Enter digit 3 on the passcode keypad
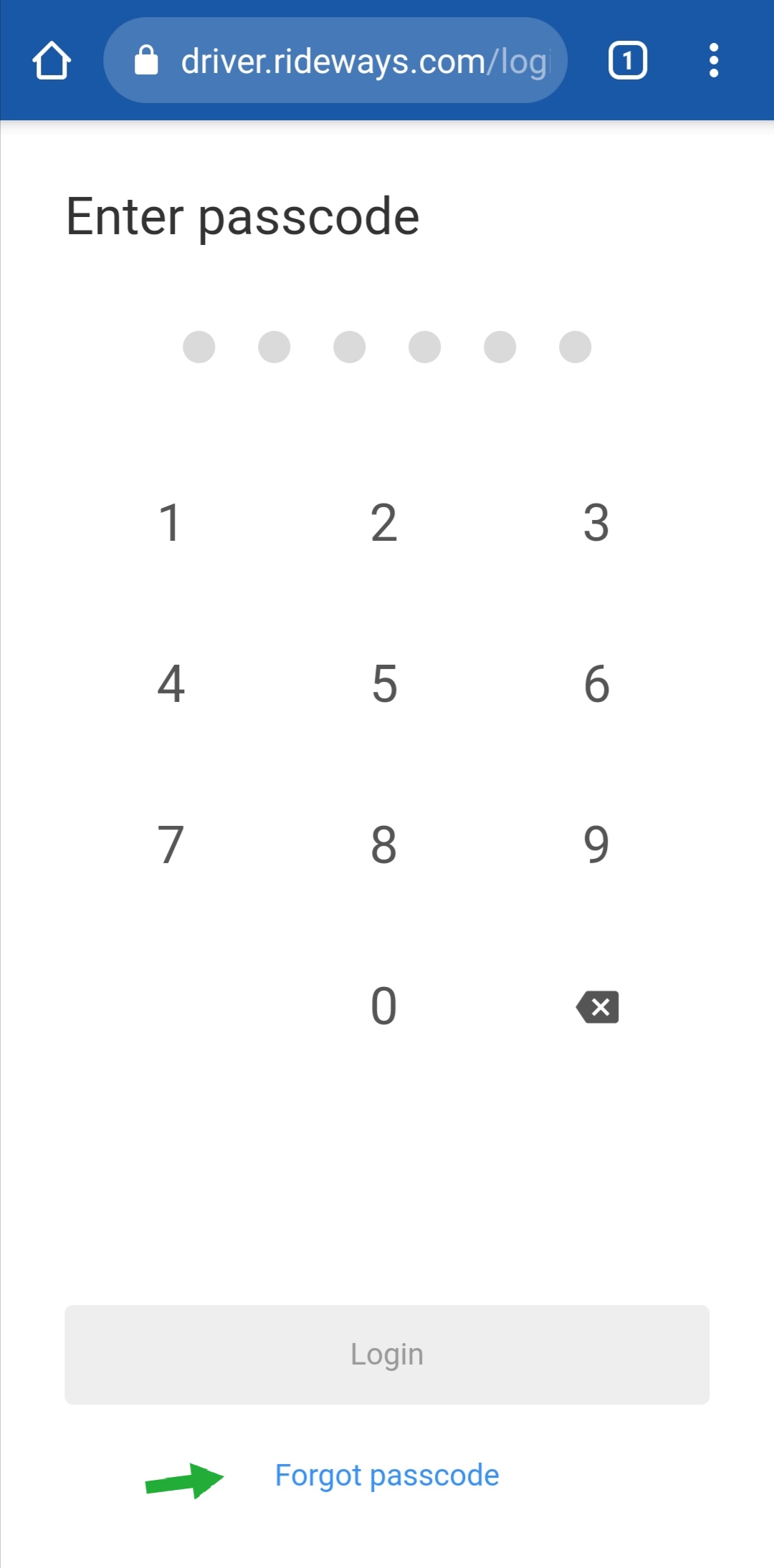This screenshot has width=774, height=1568. (596, 523)
